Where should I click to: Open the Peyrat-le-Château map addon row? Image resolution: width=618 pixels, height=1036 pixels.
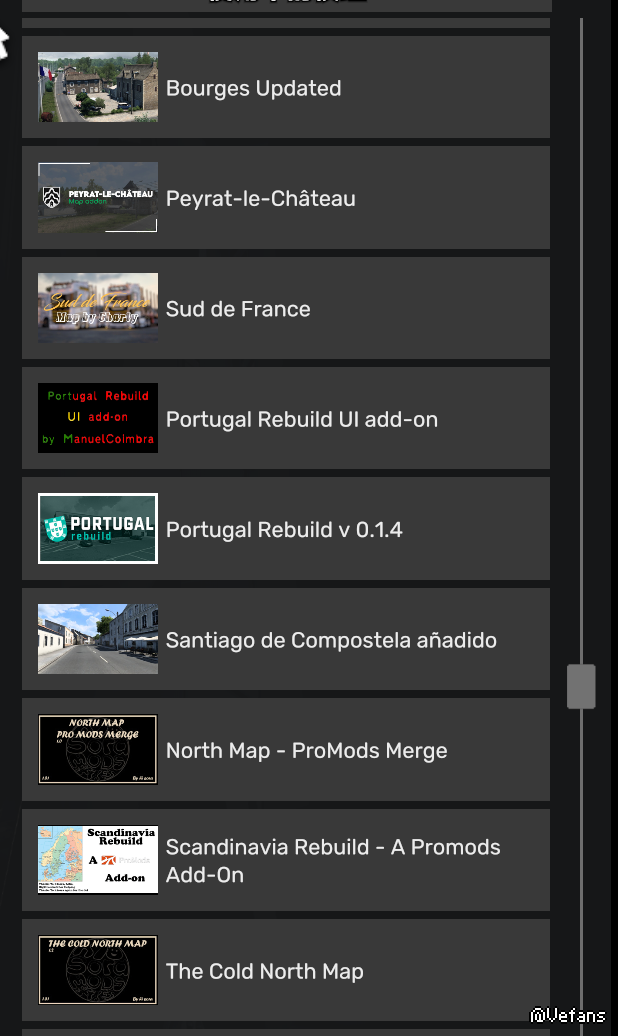(285, 198)
